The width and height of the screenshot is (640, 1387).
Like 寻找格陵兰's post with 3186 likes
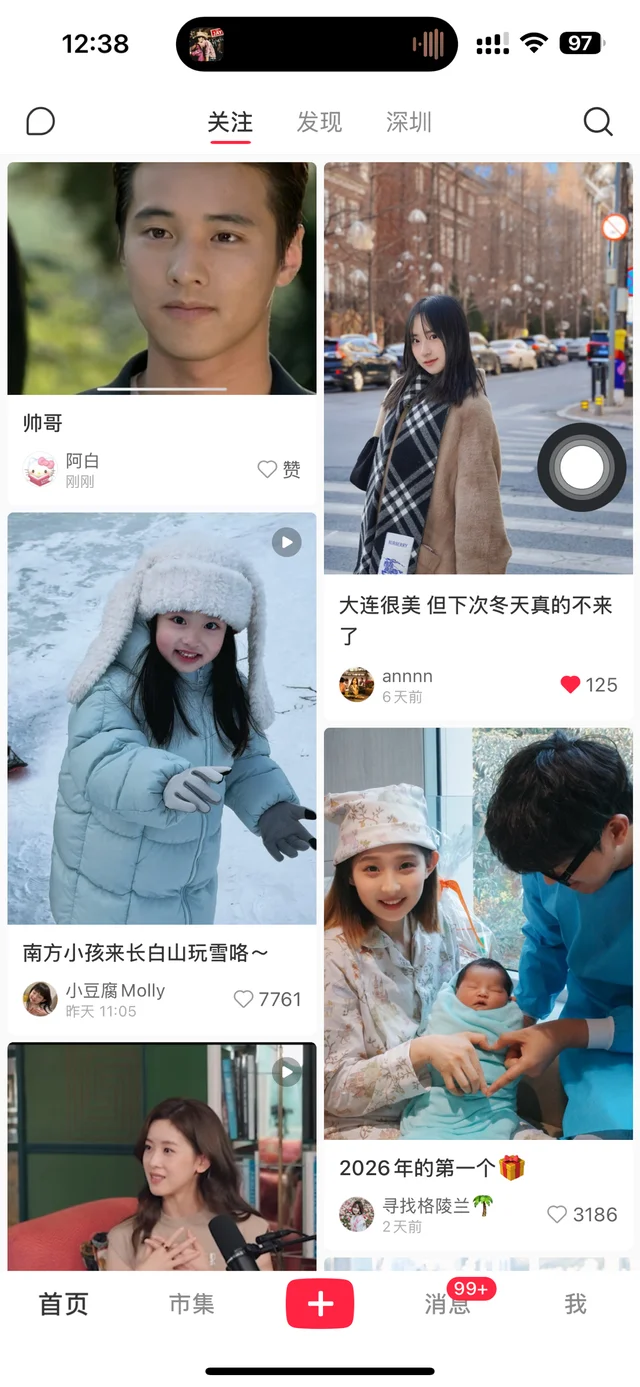click(557, 1215)
